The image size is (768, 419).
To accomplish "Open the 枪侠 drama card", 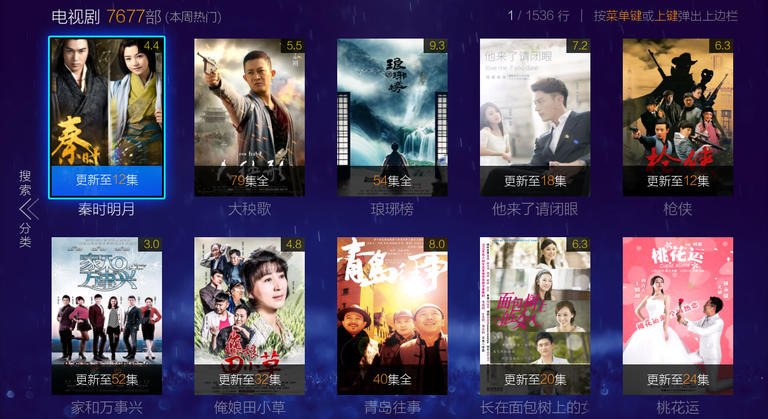I will 677,117.
